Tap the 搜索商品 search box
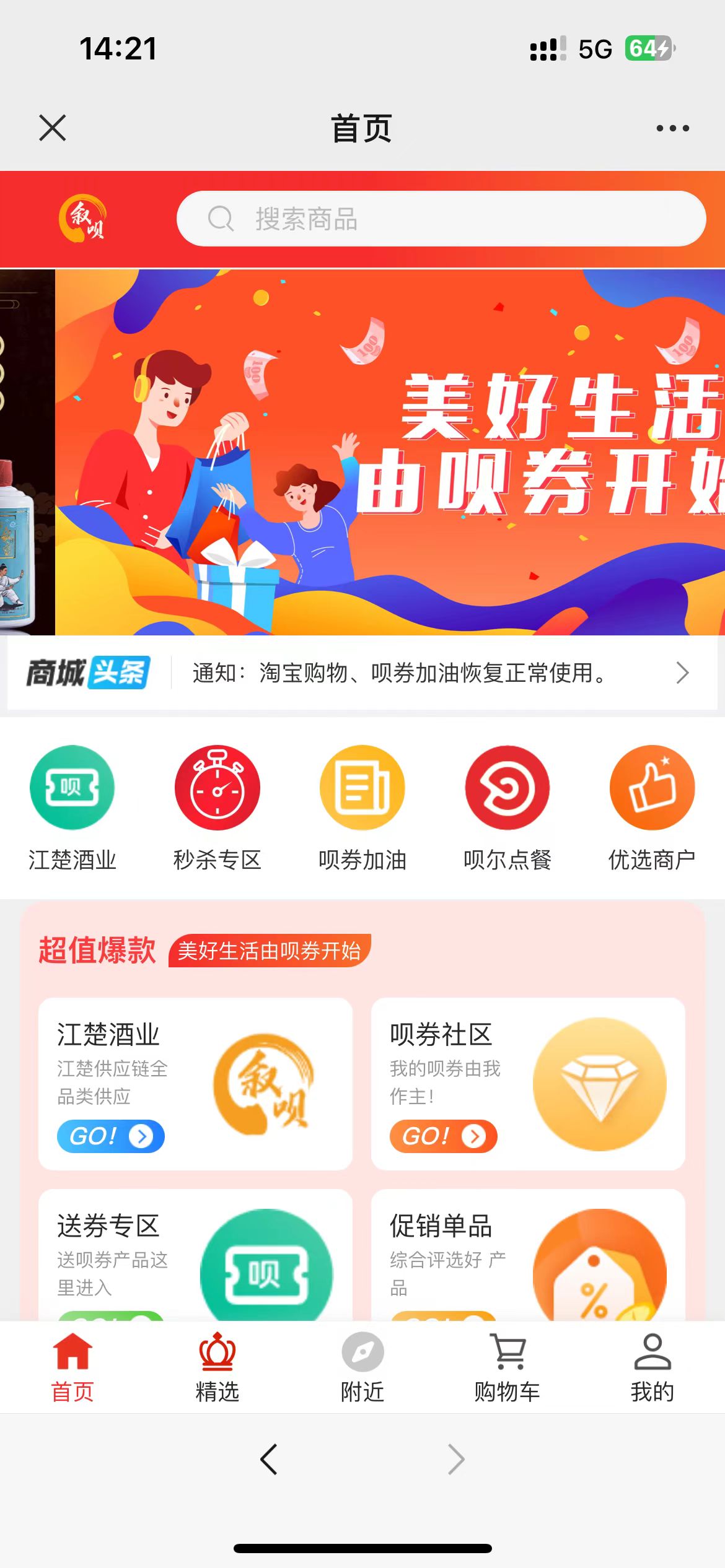This screenshot has width=725, height=1568. pyautogui.click(x=441, y=219)
